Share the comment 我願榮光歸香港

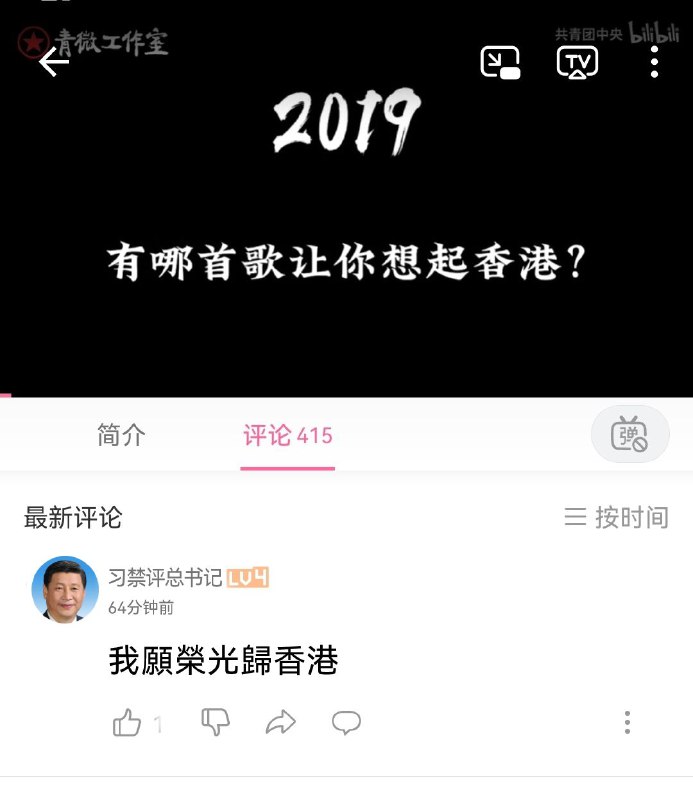coord(281,722)
